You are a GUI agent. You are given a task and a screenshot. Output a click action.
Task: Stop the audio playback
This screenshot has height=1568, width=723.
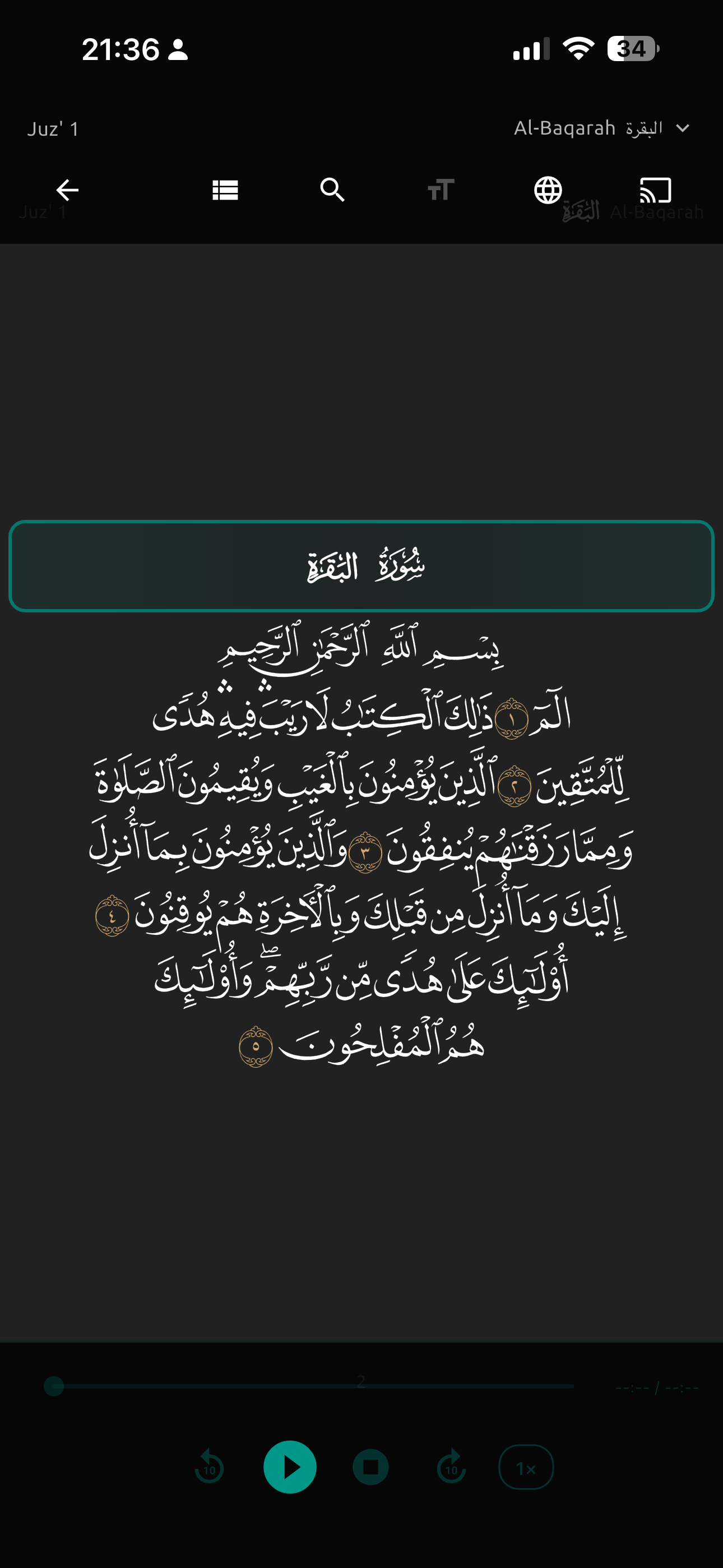tap(370, 1468)
